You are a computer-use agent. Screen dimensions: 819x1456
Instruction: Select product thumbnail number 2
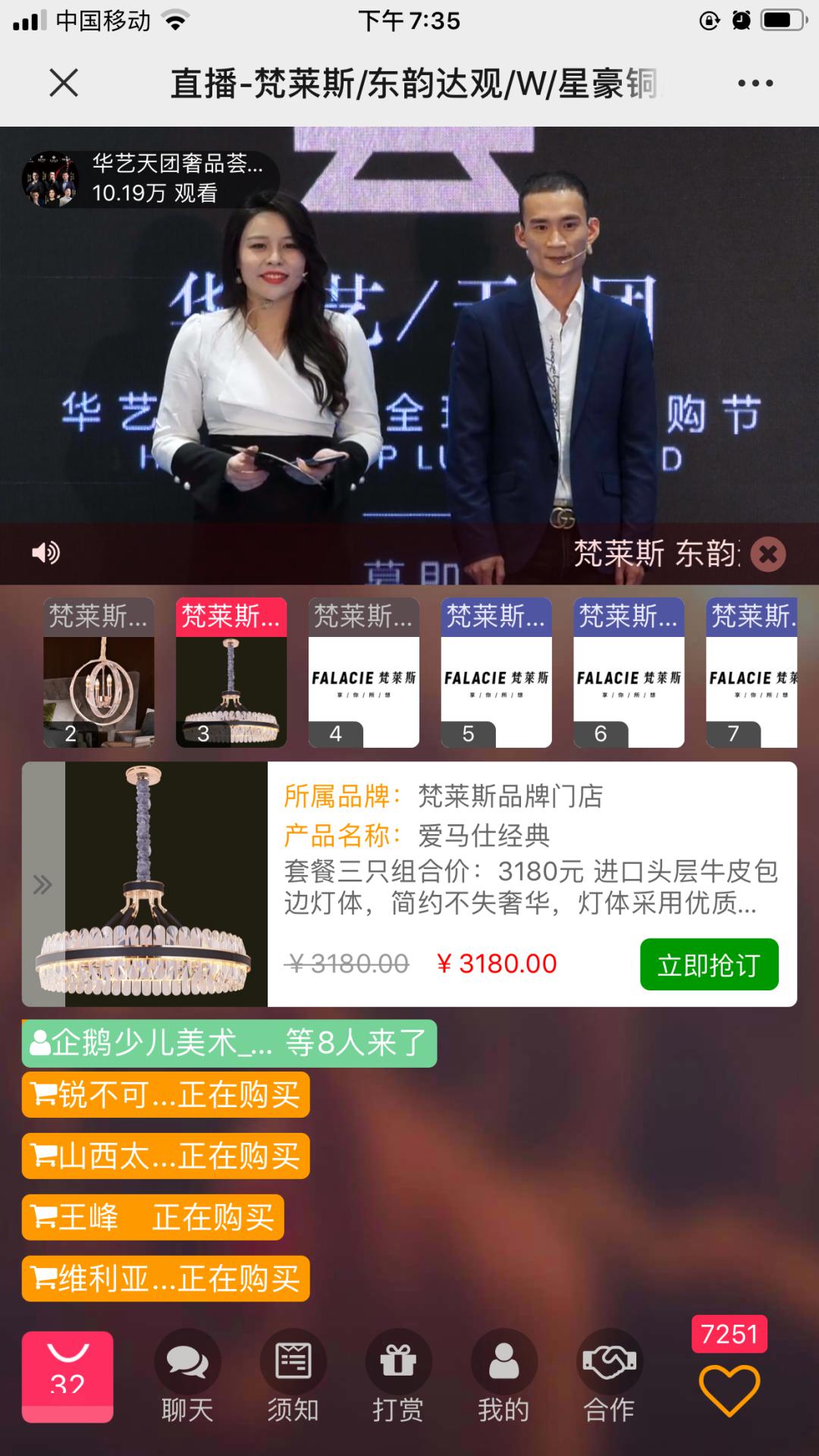[x=99, y=673]
